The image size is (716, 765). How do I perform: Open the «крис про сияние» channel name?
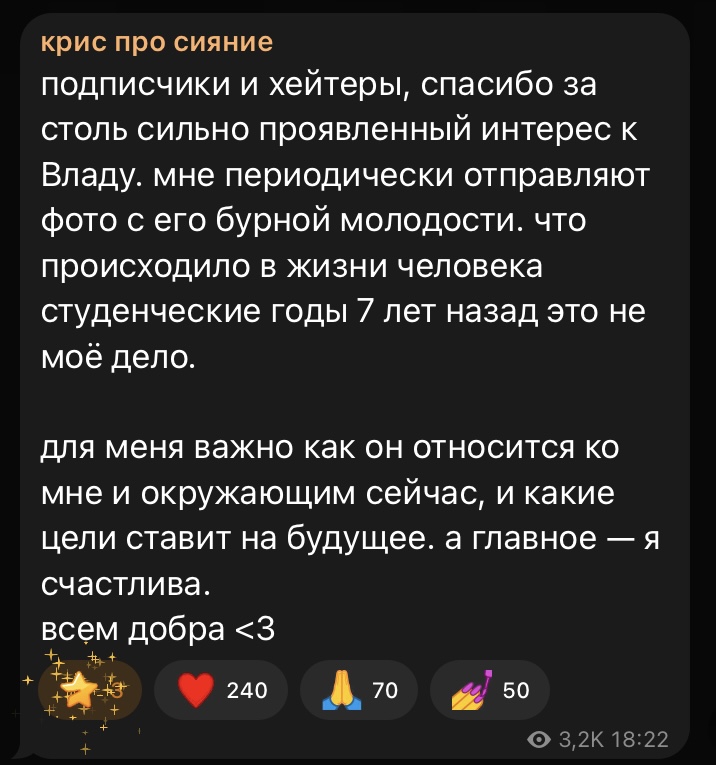click(x=157, y=43)
